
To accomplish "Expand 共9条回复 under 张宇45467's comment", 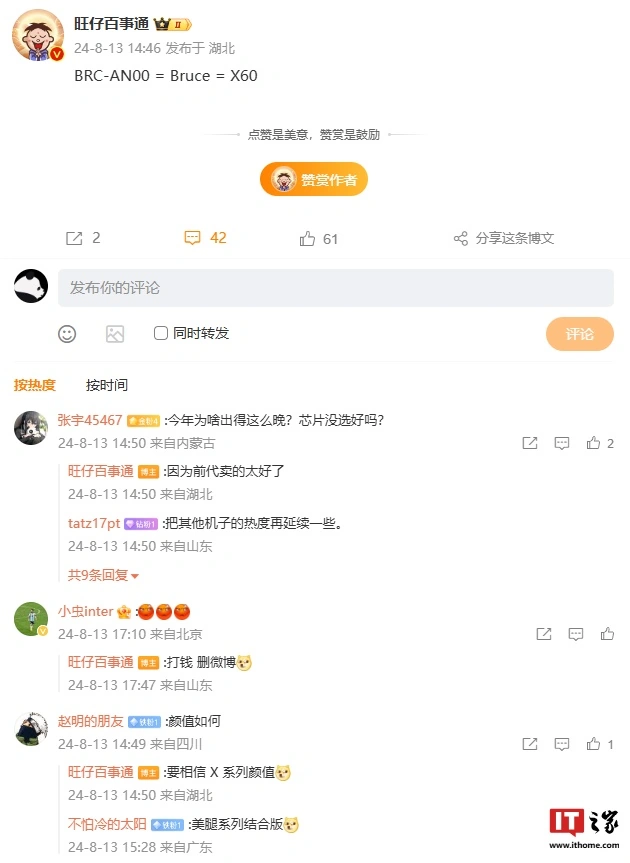I will (103, 575).
